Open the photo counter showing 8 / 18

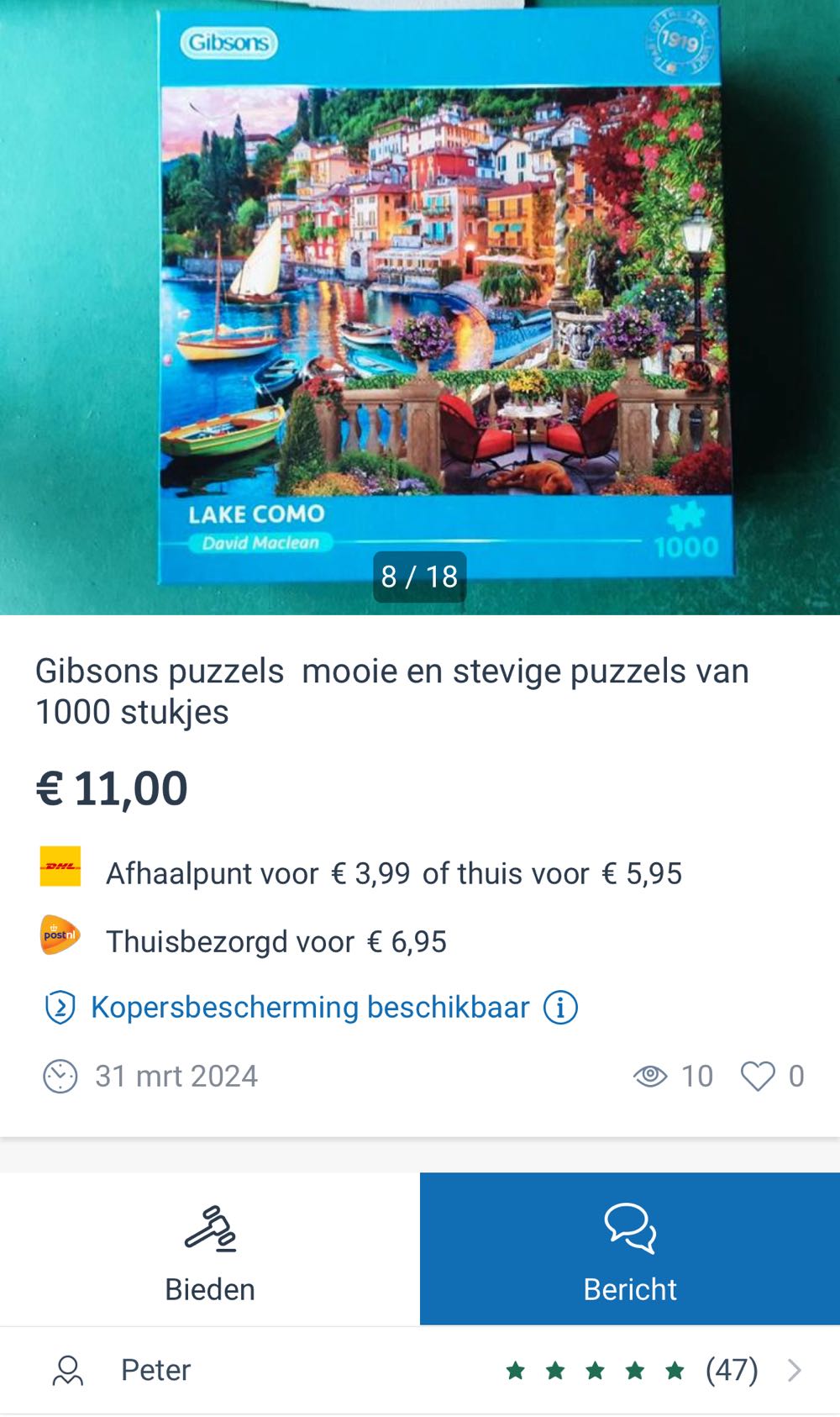[x=420, y=577]
